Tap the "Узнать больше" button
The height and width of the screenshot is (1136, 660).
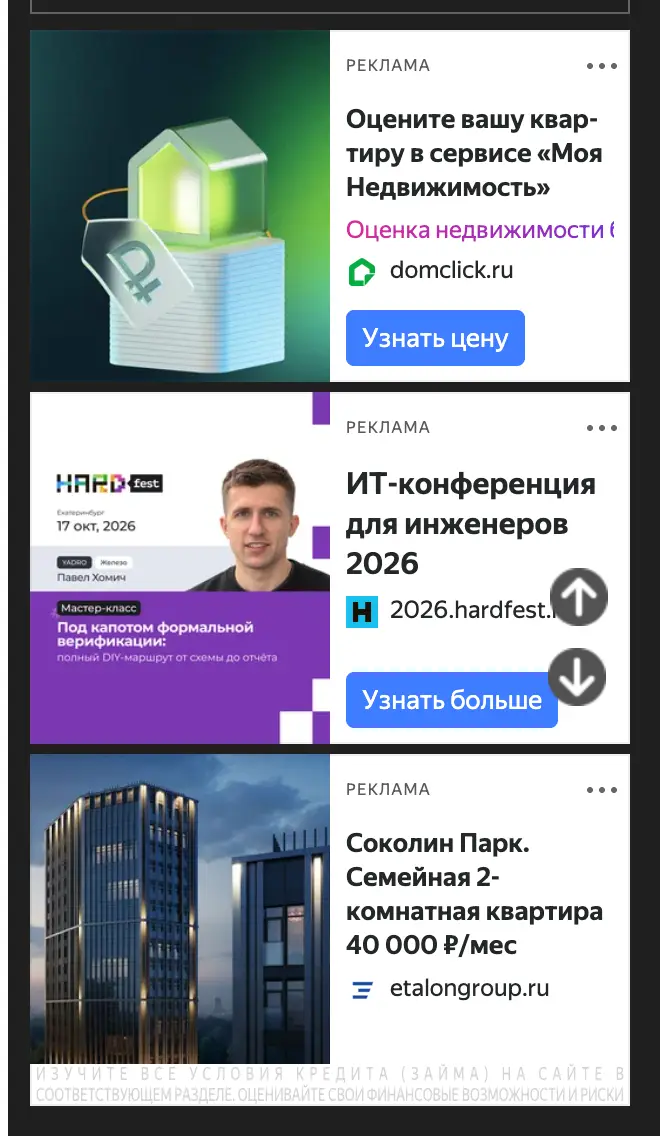pos(451,700)
